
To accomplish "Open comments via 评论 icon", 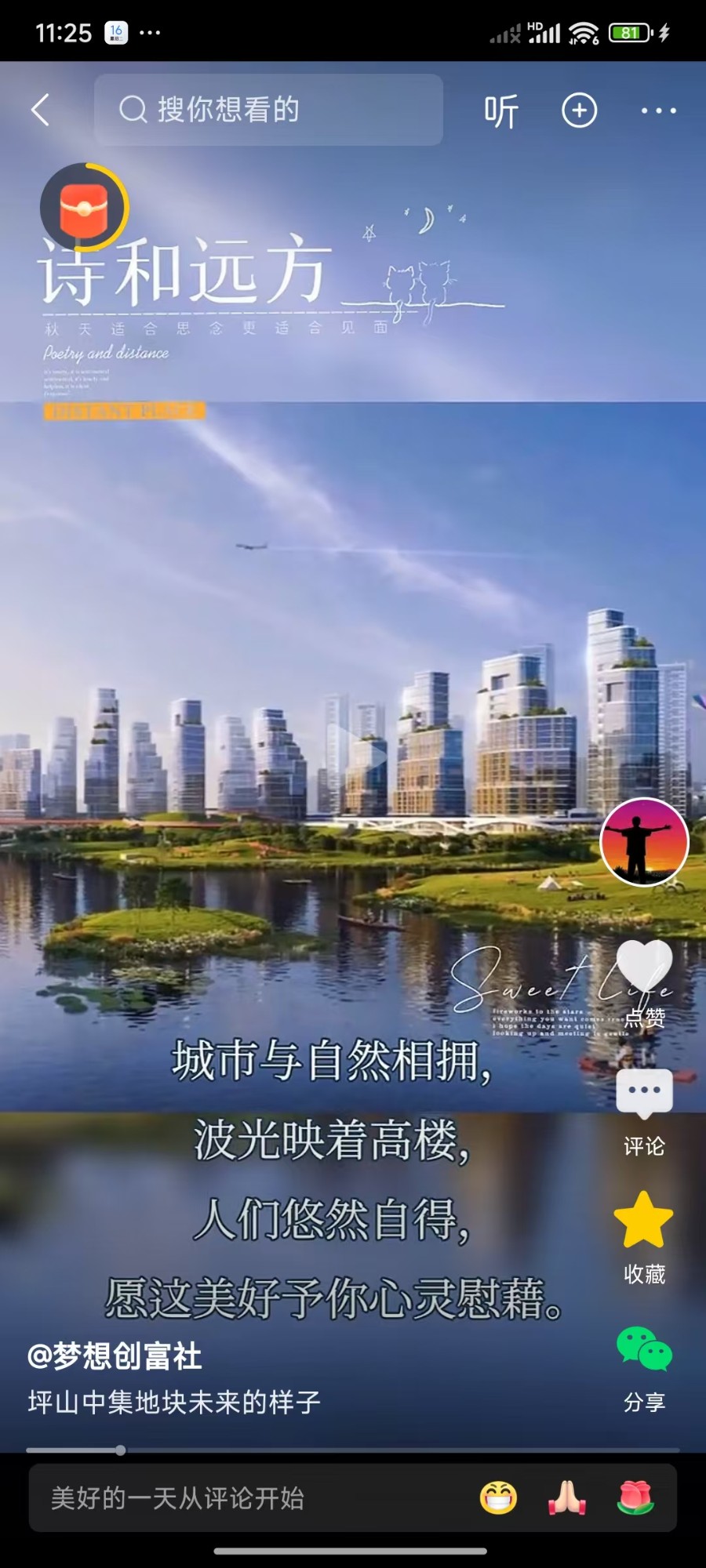I will (644, 1094).
